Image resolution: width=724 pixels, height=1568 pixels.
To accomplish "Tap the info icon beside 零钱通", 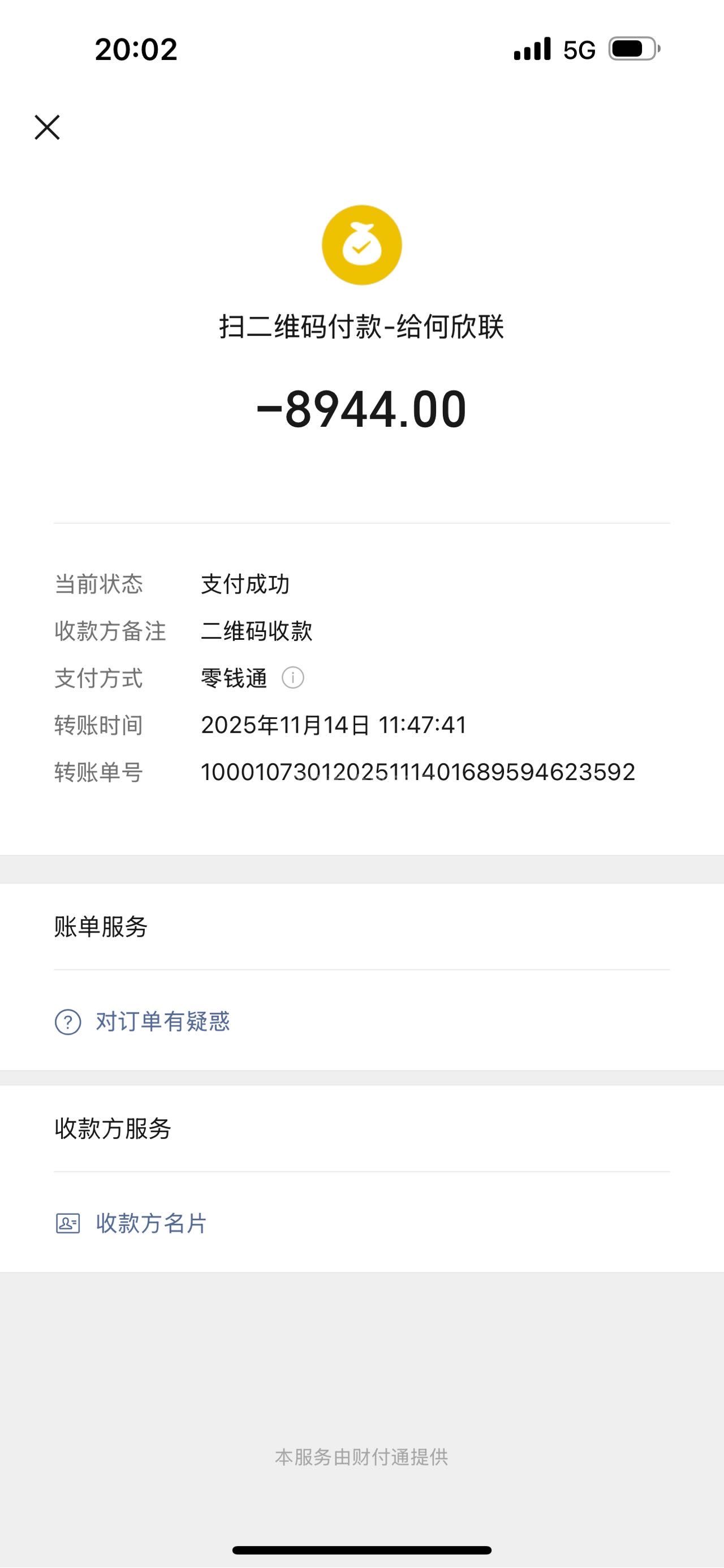I will (292, 678).
